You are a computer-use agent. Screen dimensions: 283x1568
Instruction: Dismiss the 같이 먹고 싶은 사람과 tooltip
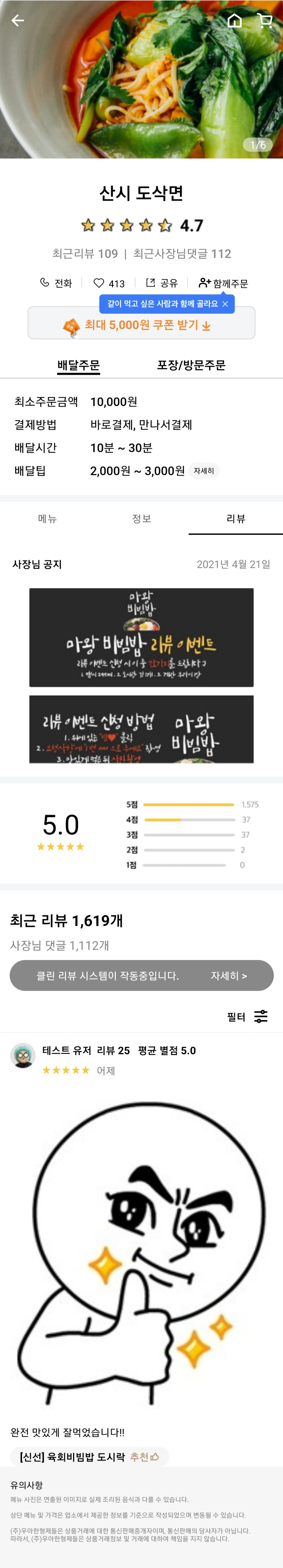click(225, 304)
